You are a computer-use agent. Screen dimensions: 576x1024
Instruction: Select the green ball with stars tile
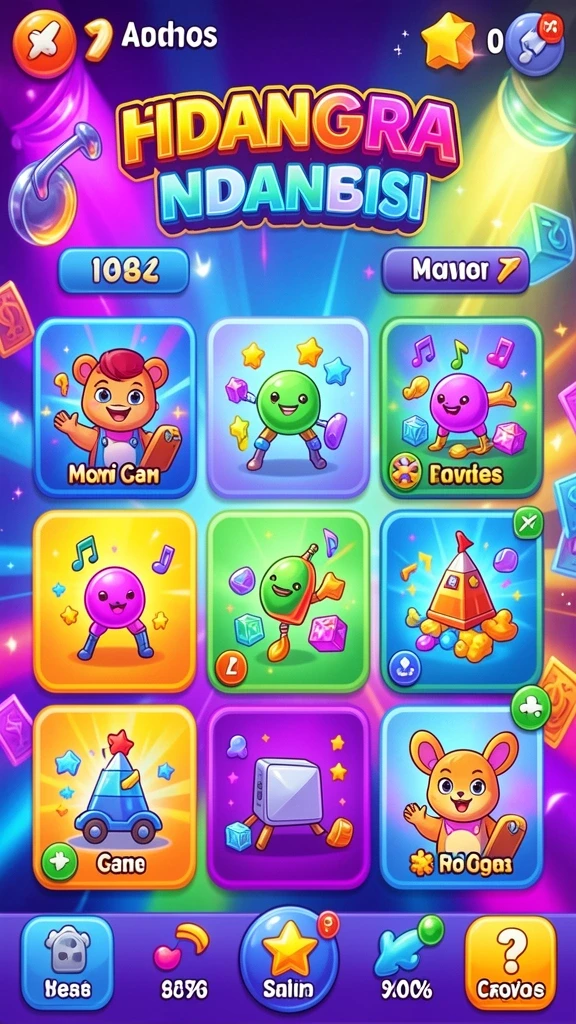pos(288,408)
